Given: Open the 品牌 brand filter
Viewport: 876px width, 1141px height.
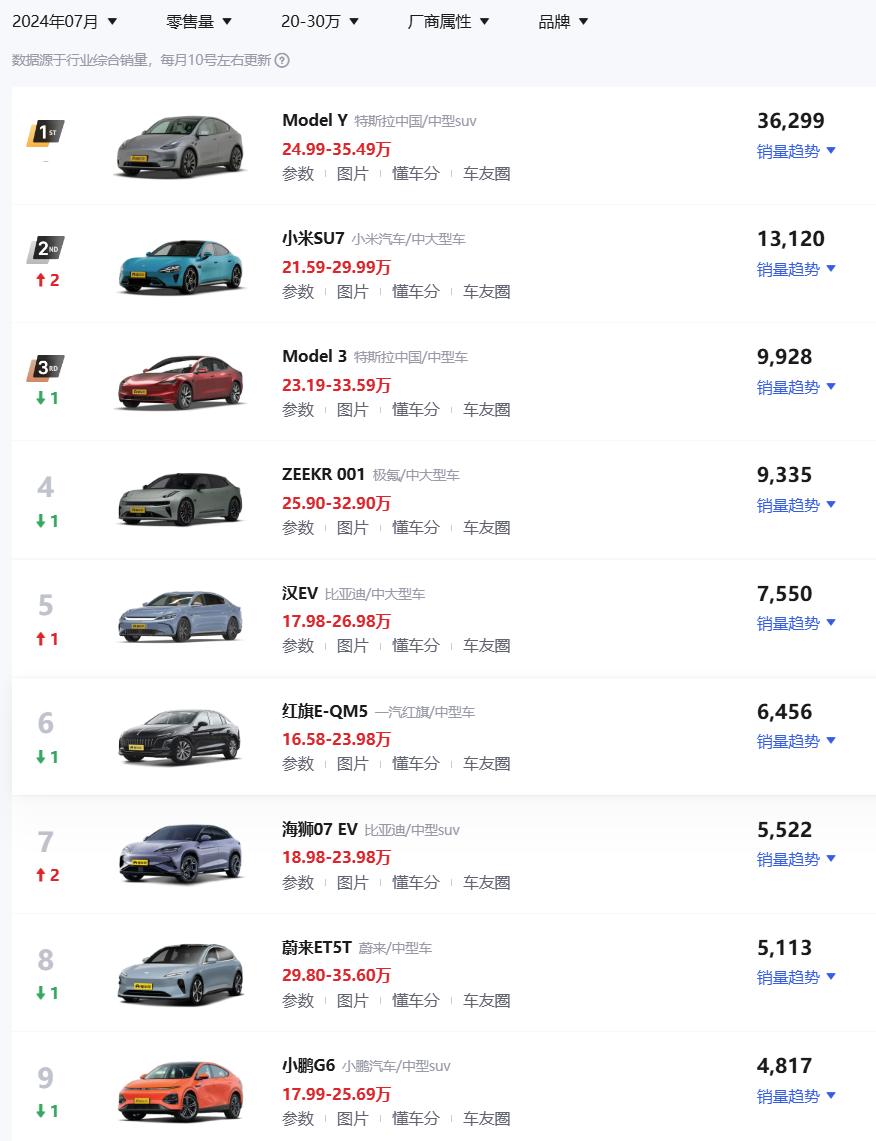Looking at the screenshot, I should click(563, 21).
